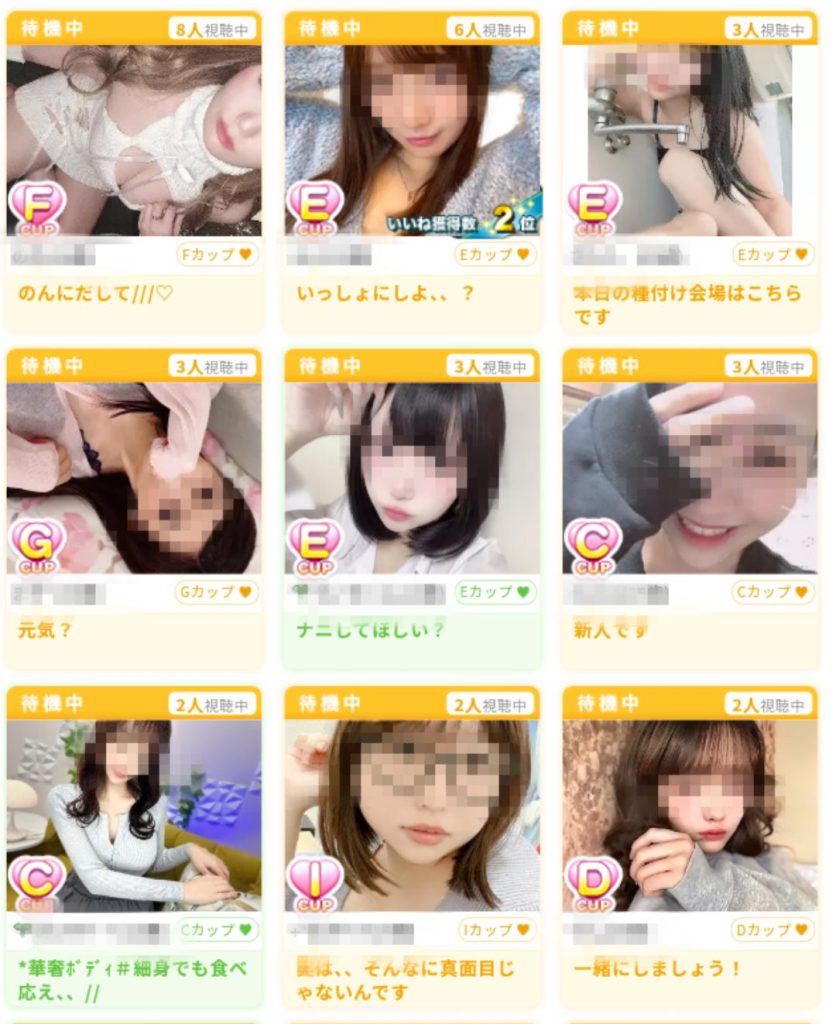View the card captioned ナニしてほしい？
Image resolution: width=836 pixels, height=1024 pixels.
[x=412, y=478]
